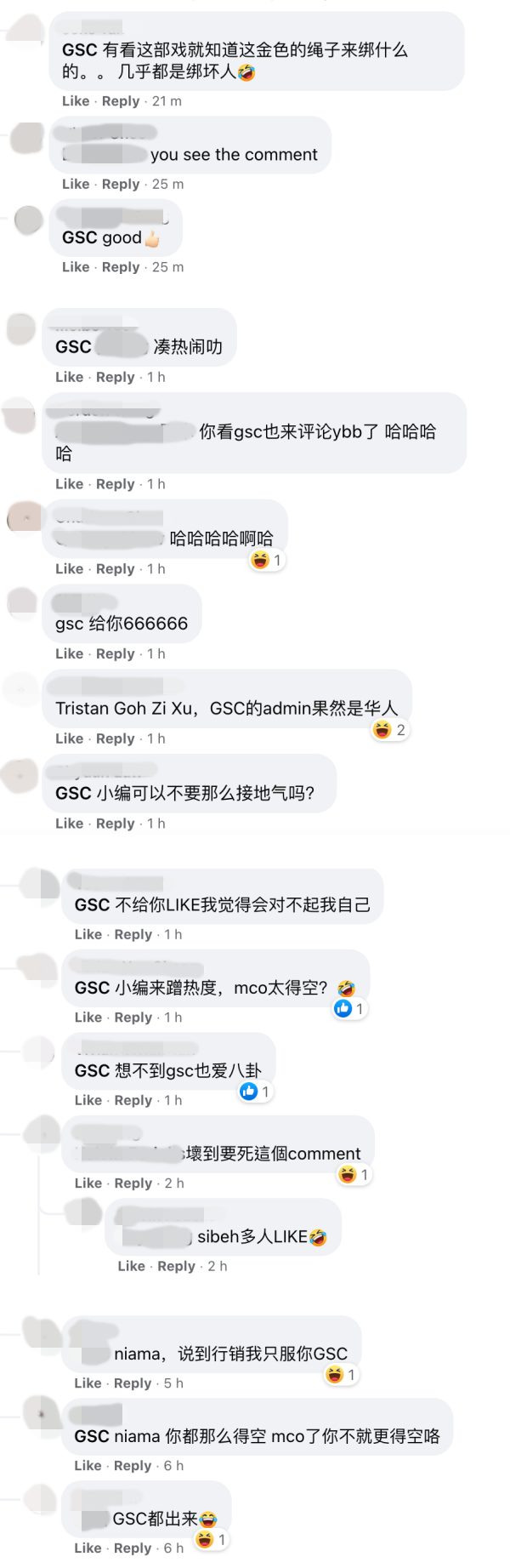Reply to 你看gsc也来评论ybb了 comment
The height and width of the screenshot is (1568, 510).
[x=115, y=484]
